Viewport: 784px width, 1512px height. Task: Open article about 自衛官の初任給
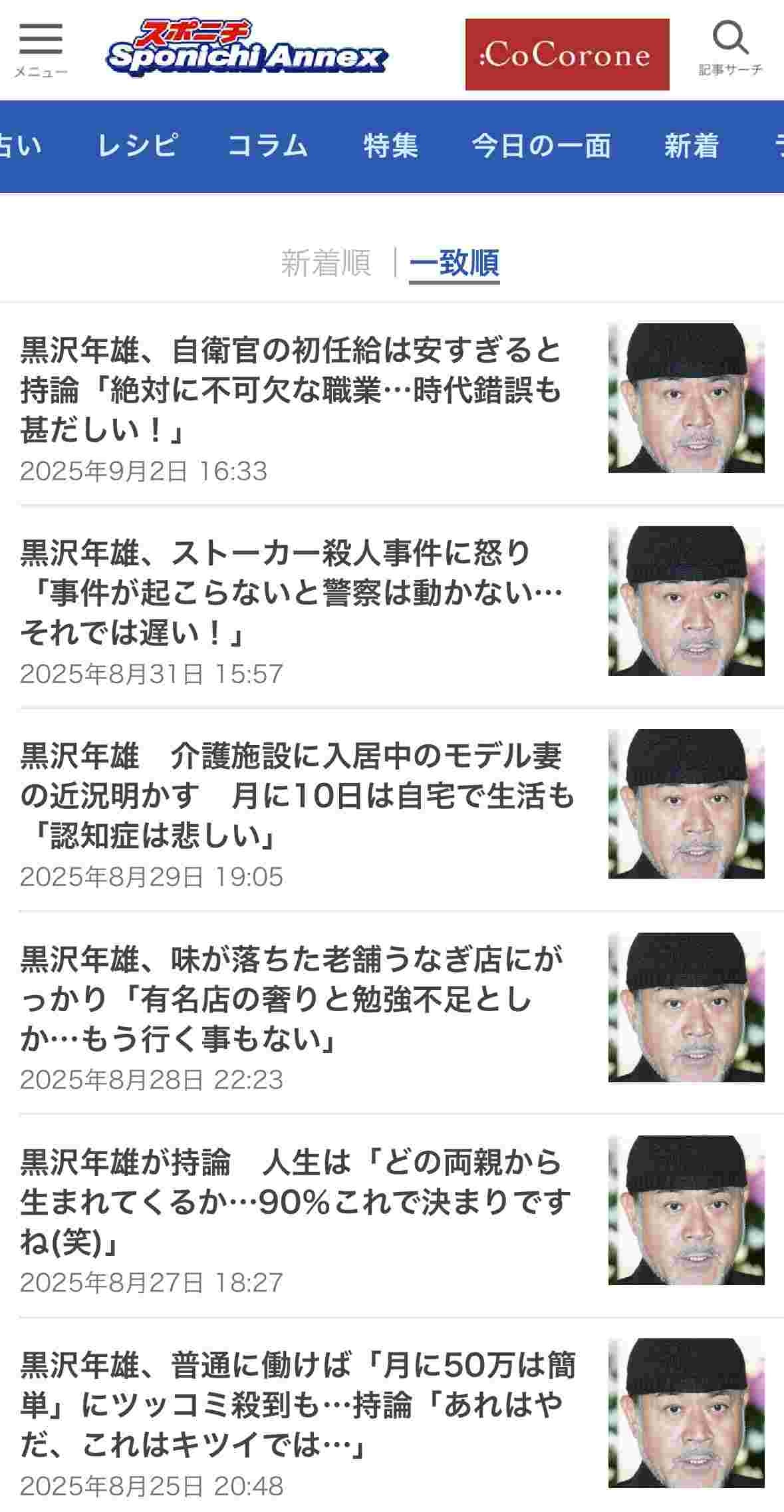291,390
